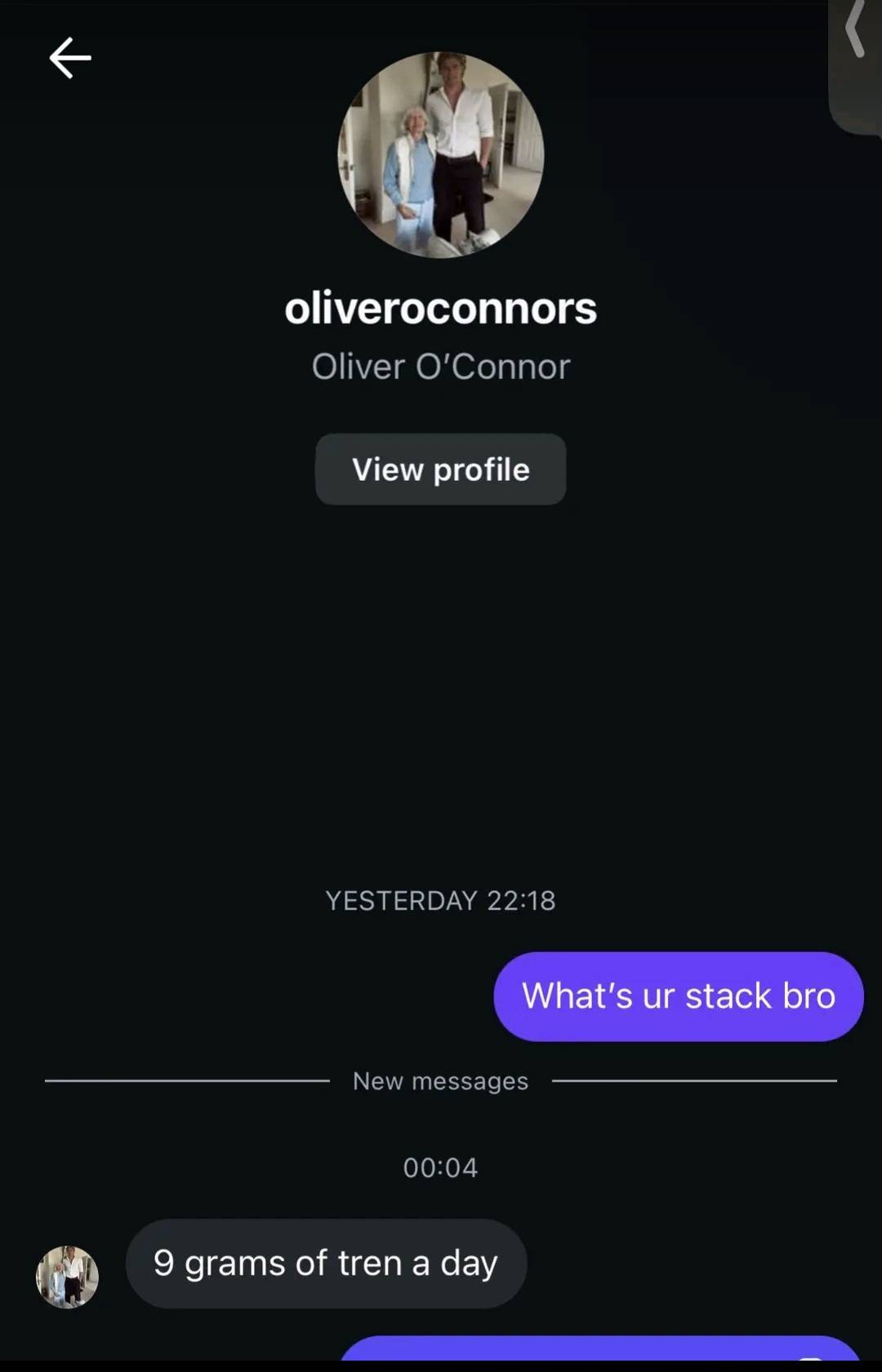Tap the View profile button

click(x=440, y=470)
